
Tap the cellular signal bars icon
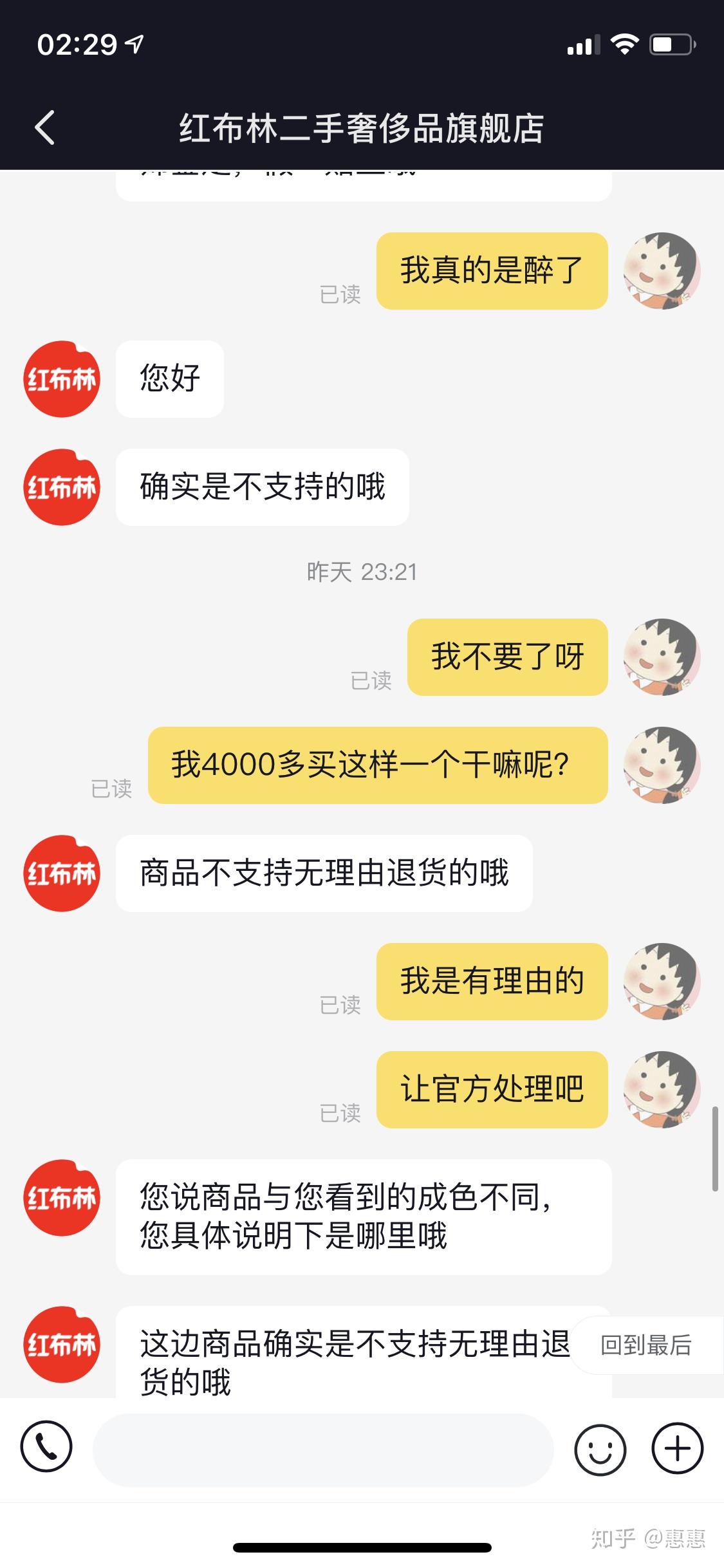coord(584,45)
